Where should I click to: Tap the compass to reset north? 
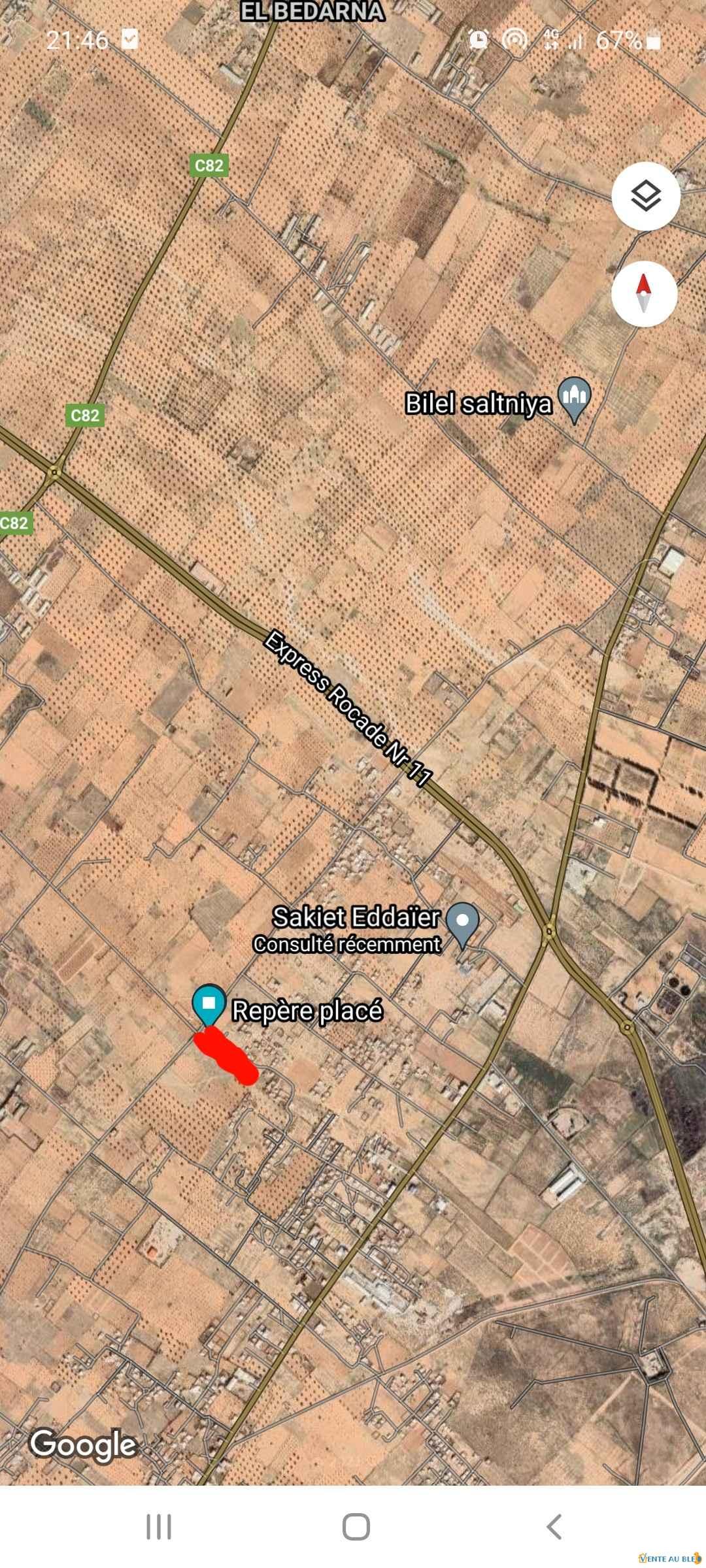[x=644, y=294]
